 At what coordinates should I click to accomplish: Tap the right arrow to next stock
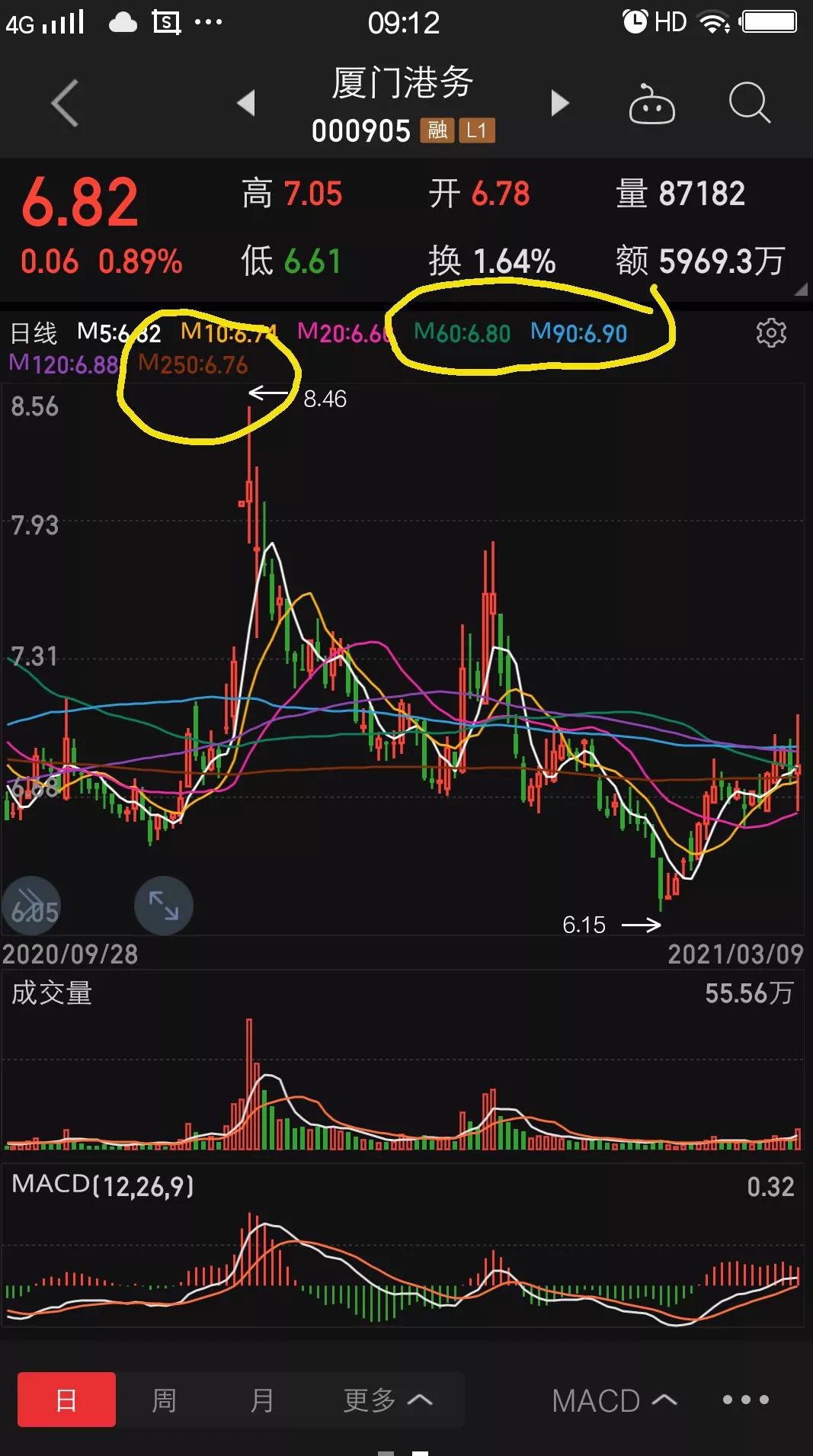pyautogui.click(x=561, y=104)
